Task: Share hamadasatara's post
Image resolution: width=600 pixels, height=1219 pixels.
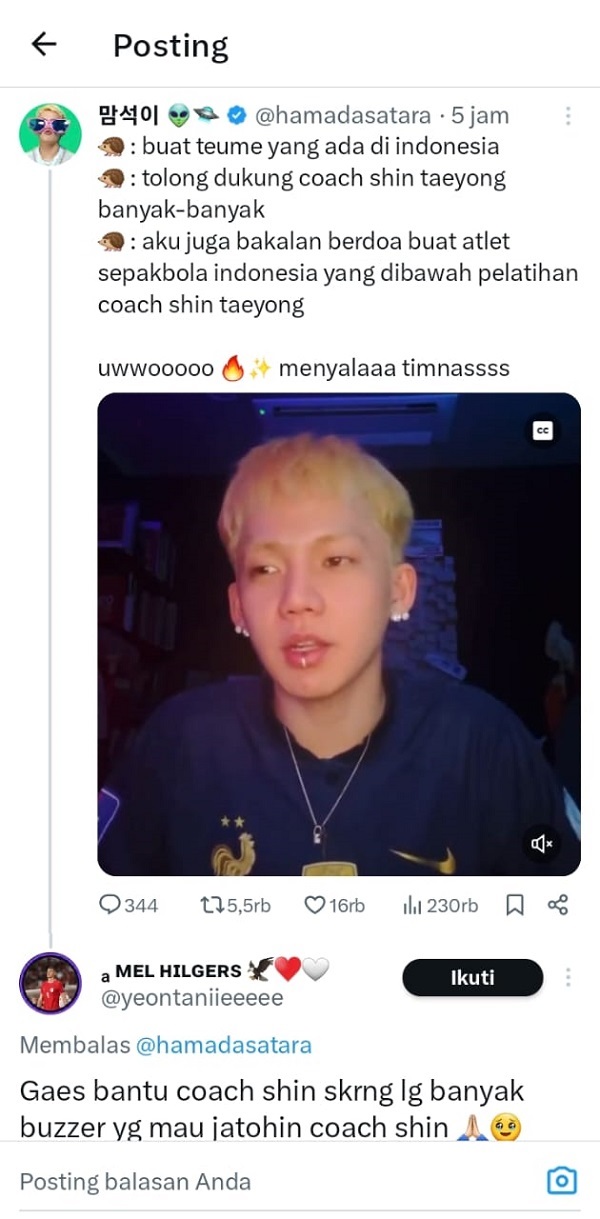Action: [x=558, y=905]
